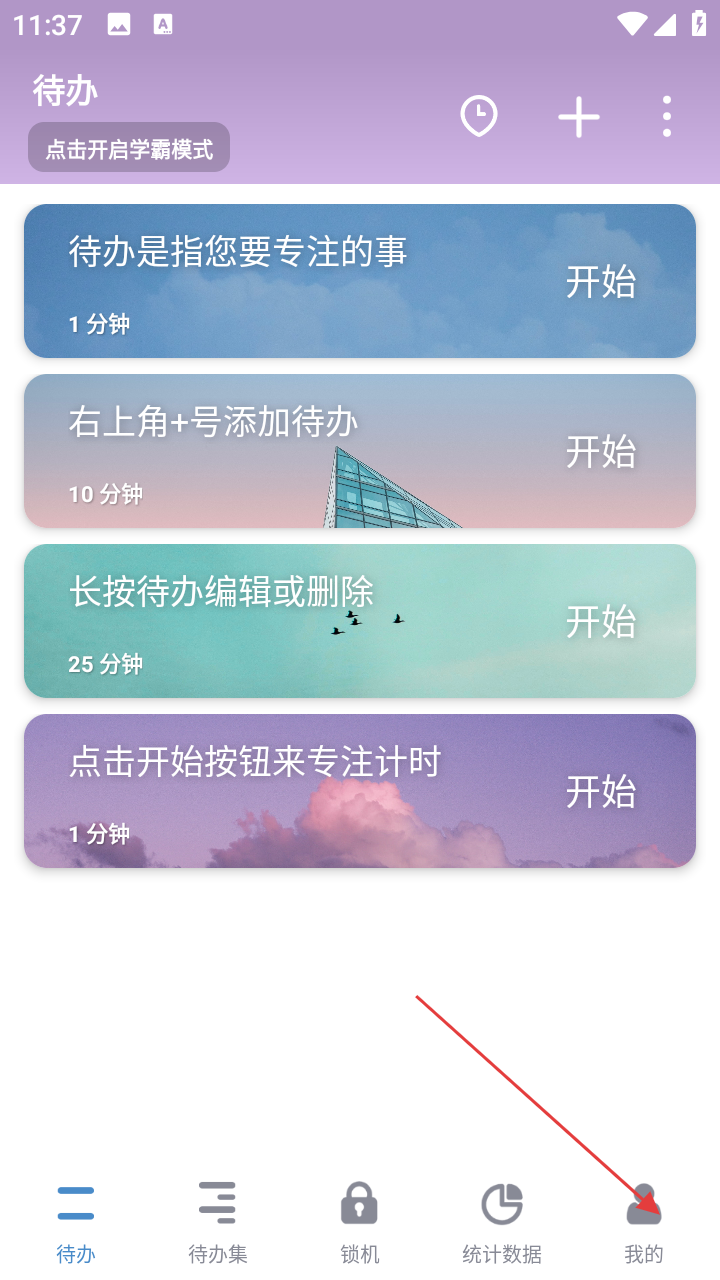Switch to the 待办集 tab
The height and width of the screenshot is (1280, 720).
tap(217, 1222)
